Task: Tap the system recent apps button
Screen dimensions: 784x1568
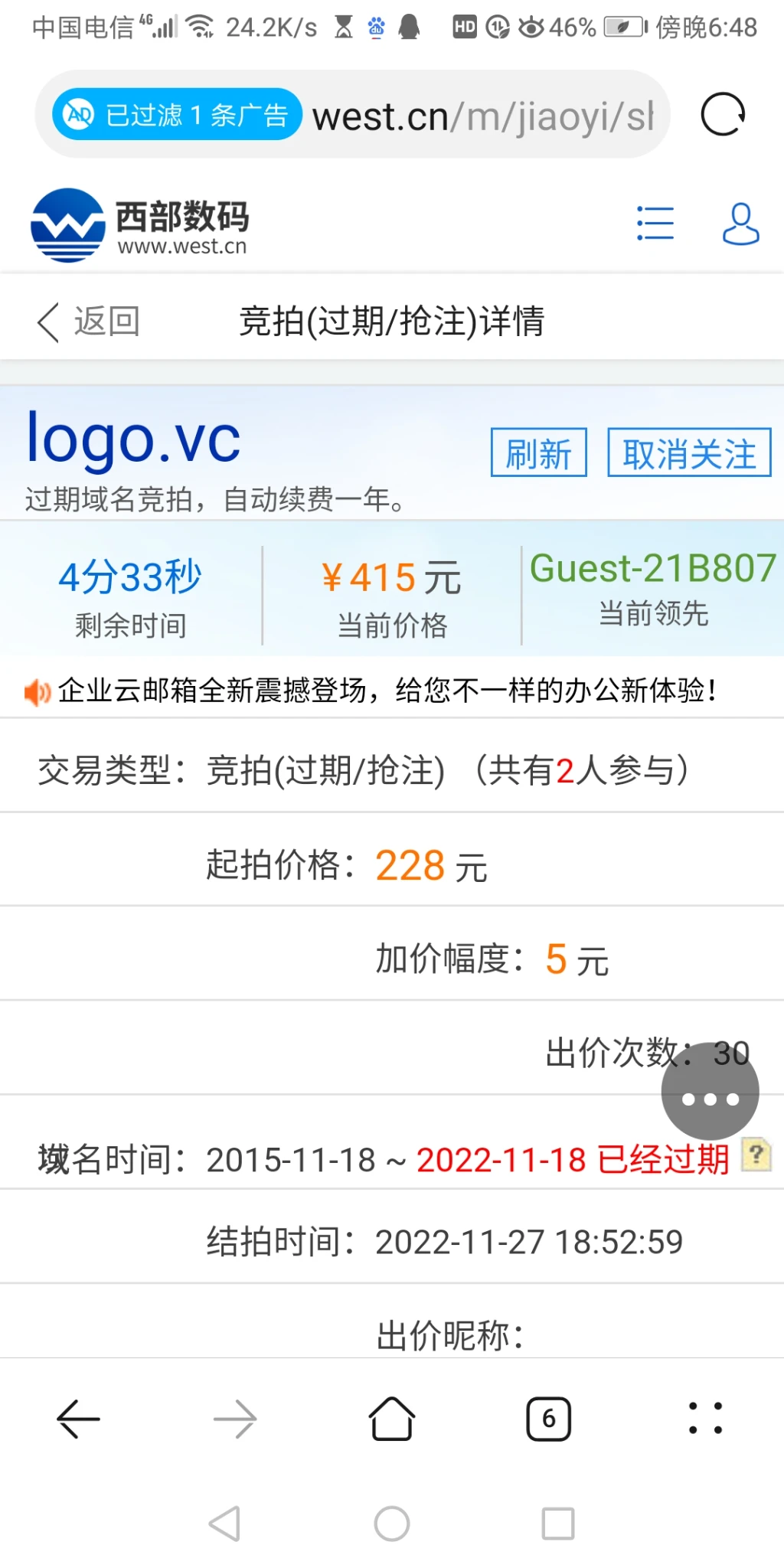Action: click(558, 1524)
